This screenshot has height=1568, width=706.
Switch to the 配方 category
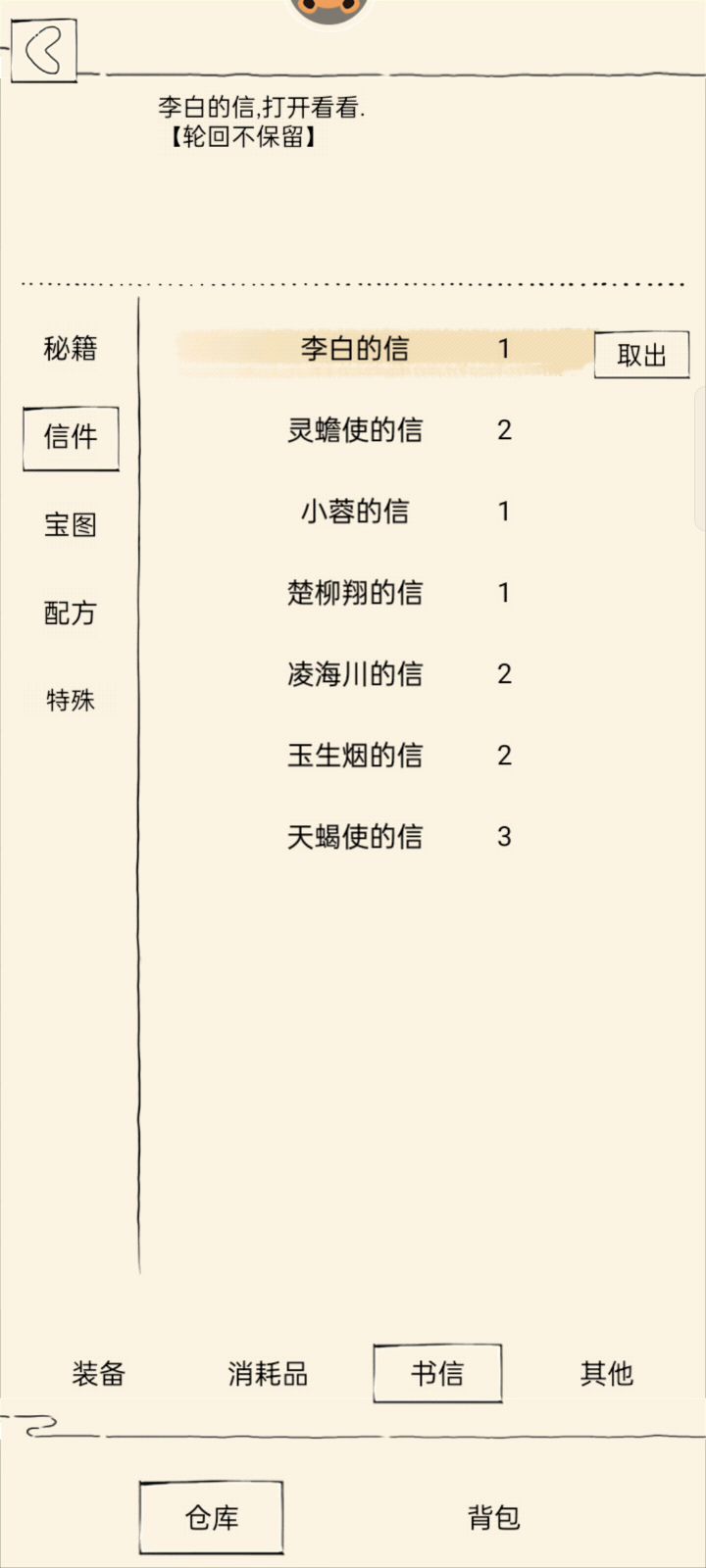(x=71, y=612)
